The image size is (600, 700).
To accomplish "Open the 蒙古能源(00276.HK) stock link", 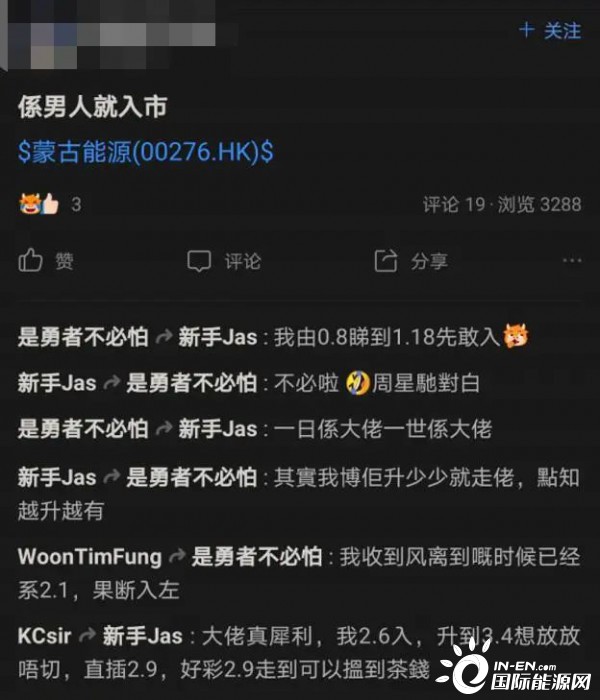I will 146,152.
